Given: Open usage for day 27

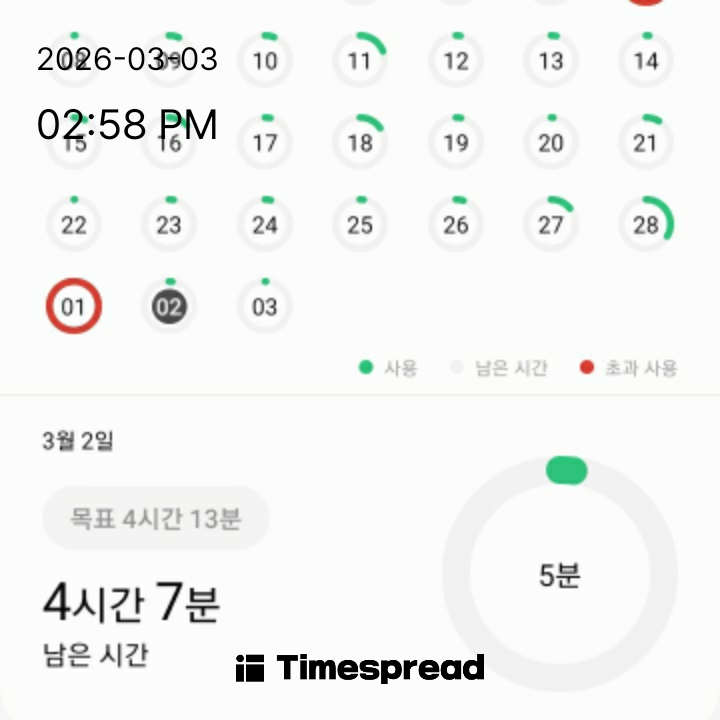Looking at the screenshot, I should pos(551,225).
